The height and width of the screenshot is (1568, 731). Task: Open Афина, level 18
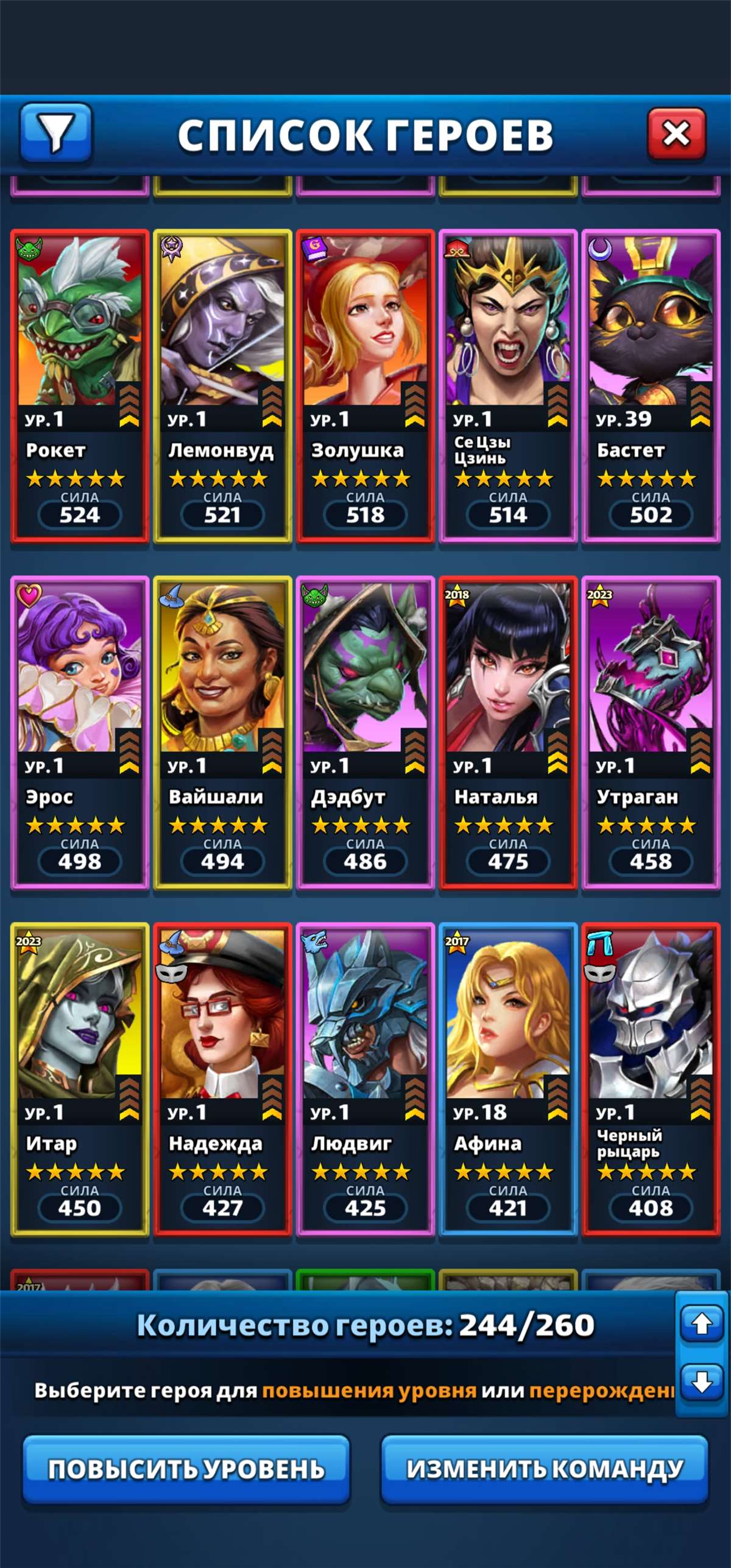click(508, 1079)
